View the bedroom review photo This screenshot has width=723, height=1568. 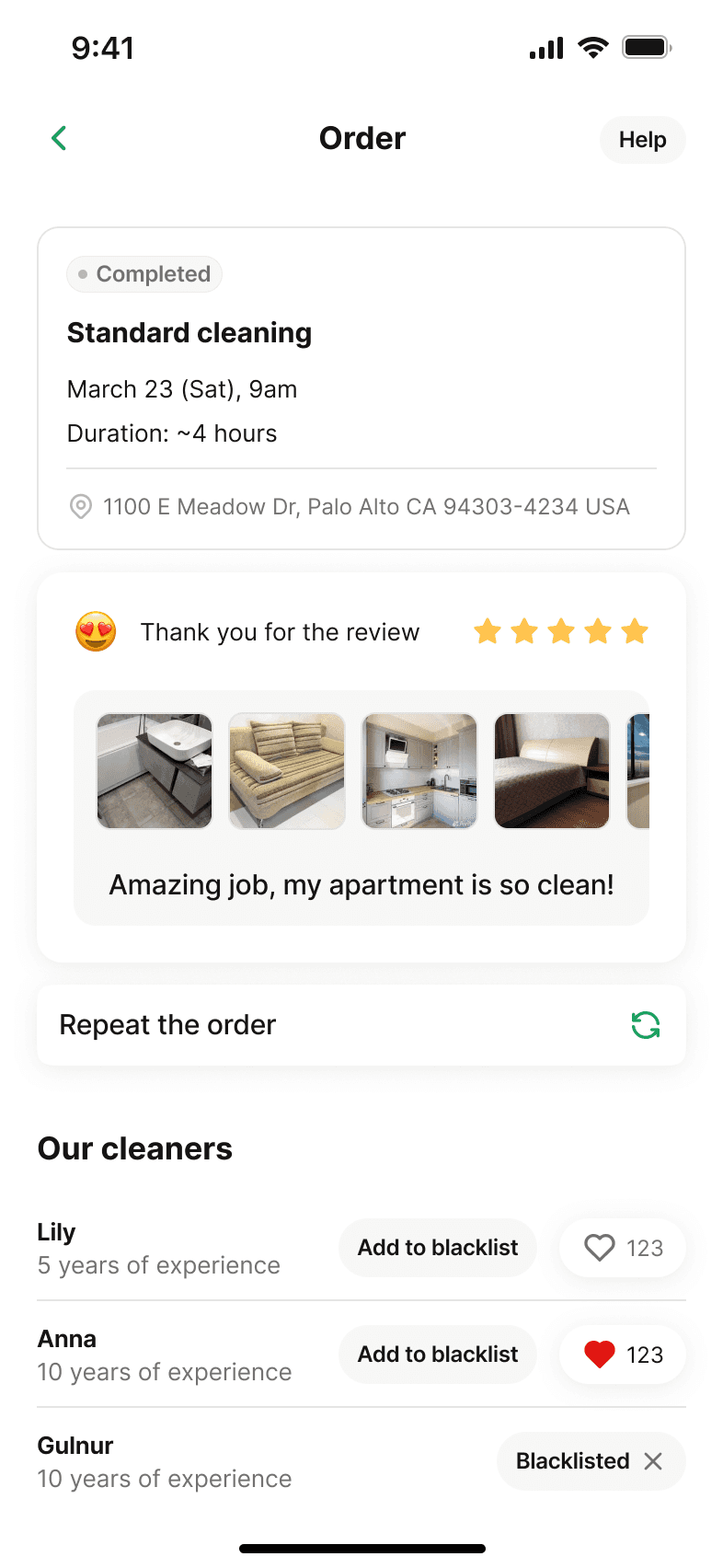552,771
